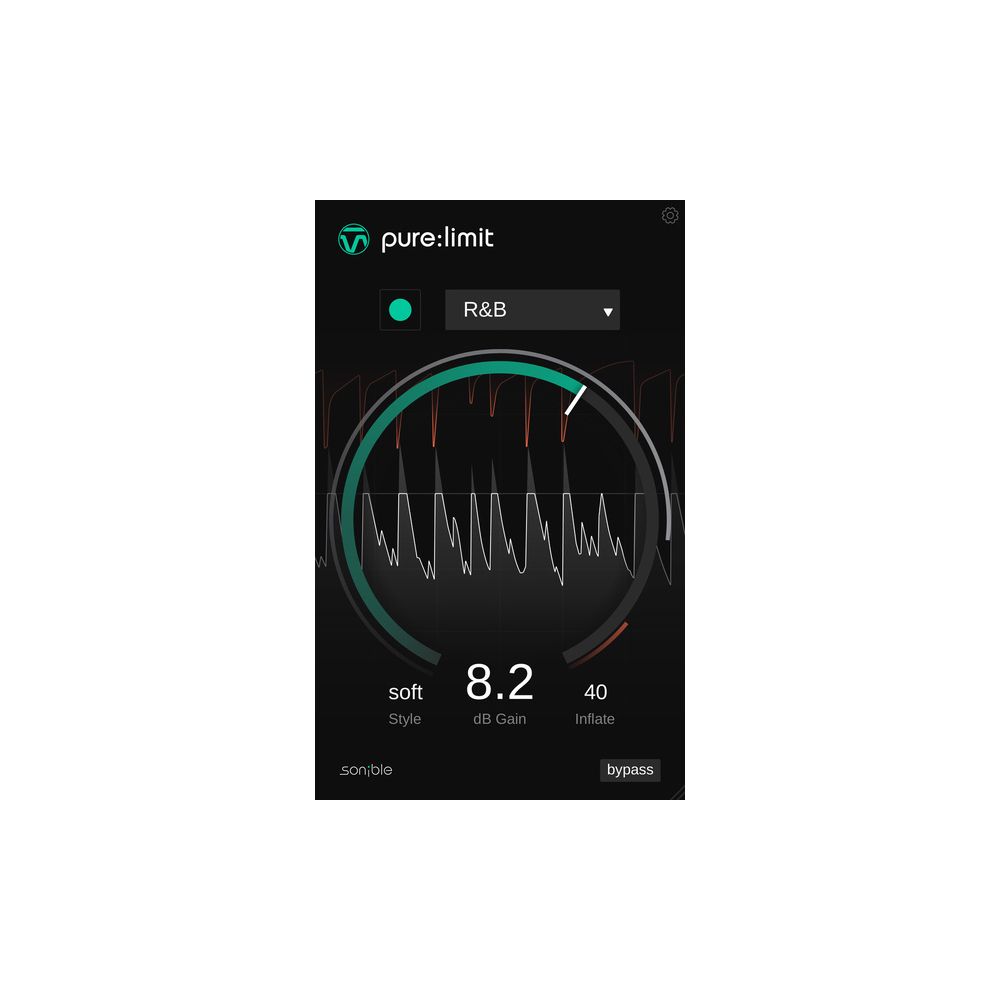Adjust the Inflate value of 40

click(595, 692)
